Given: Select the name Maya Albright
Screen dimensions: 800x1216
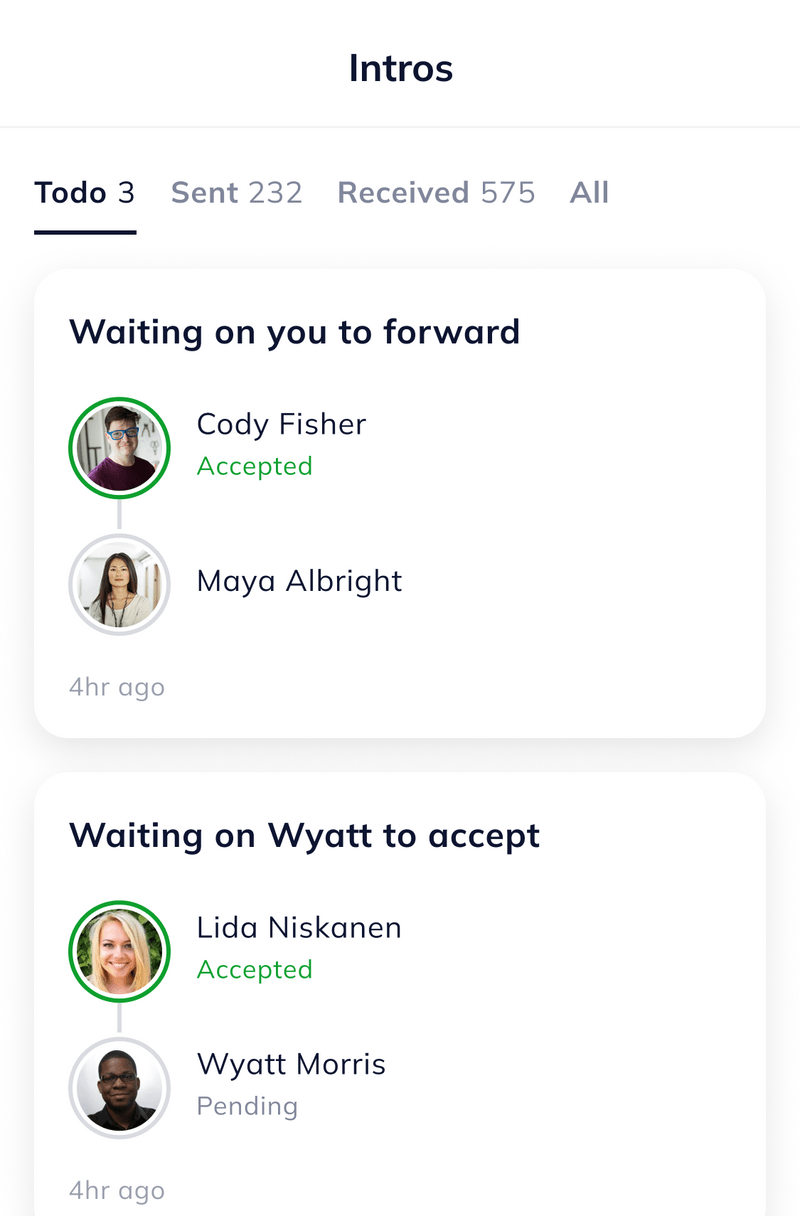Looking at the screenshot, I should (299, 581).
